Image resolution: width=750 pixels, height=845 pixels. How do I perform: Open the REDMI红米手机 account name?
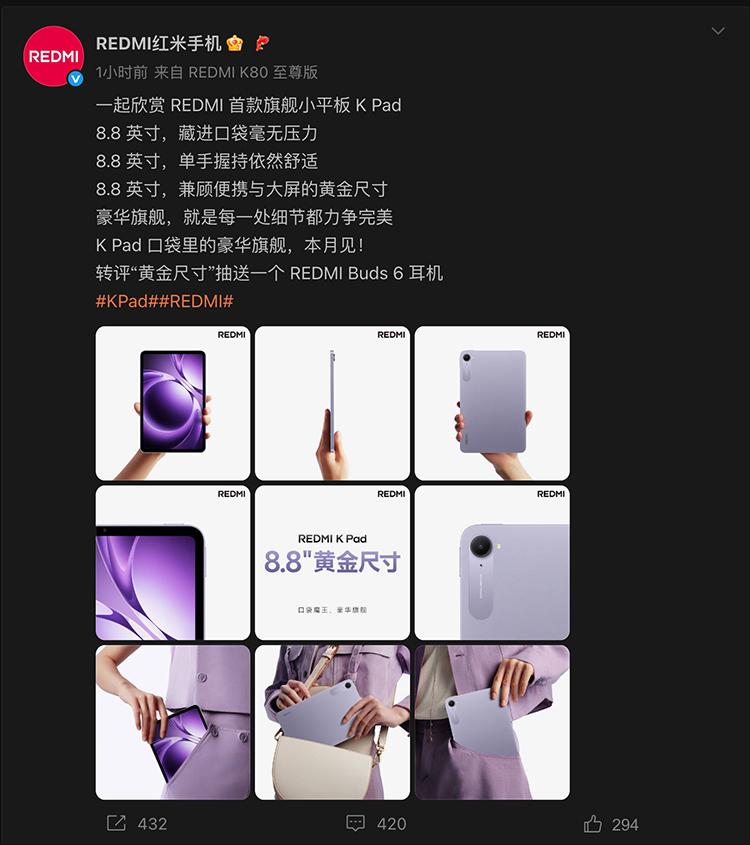158,43
